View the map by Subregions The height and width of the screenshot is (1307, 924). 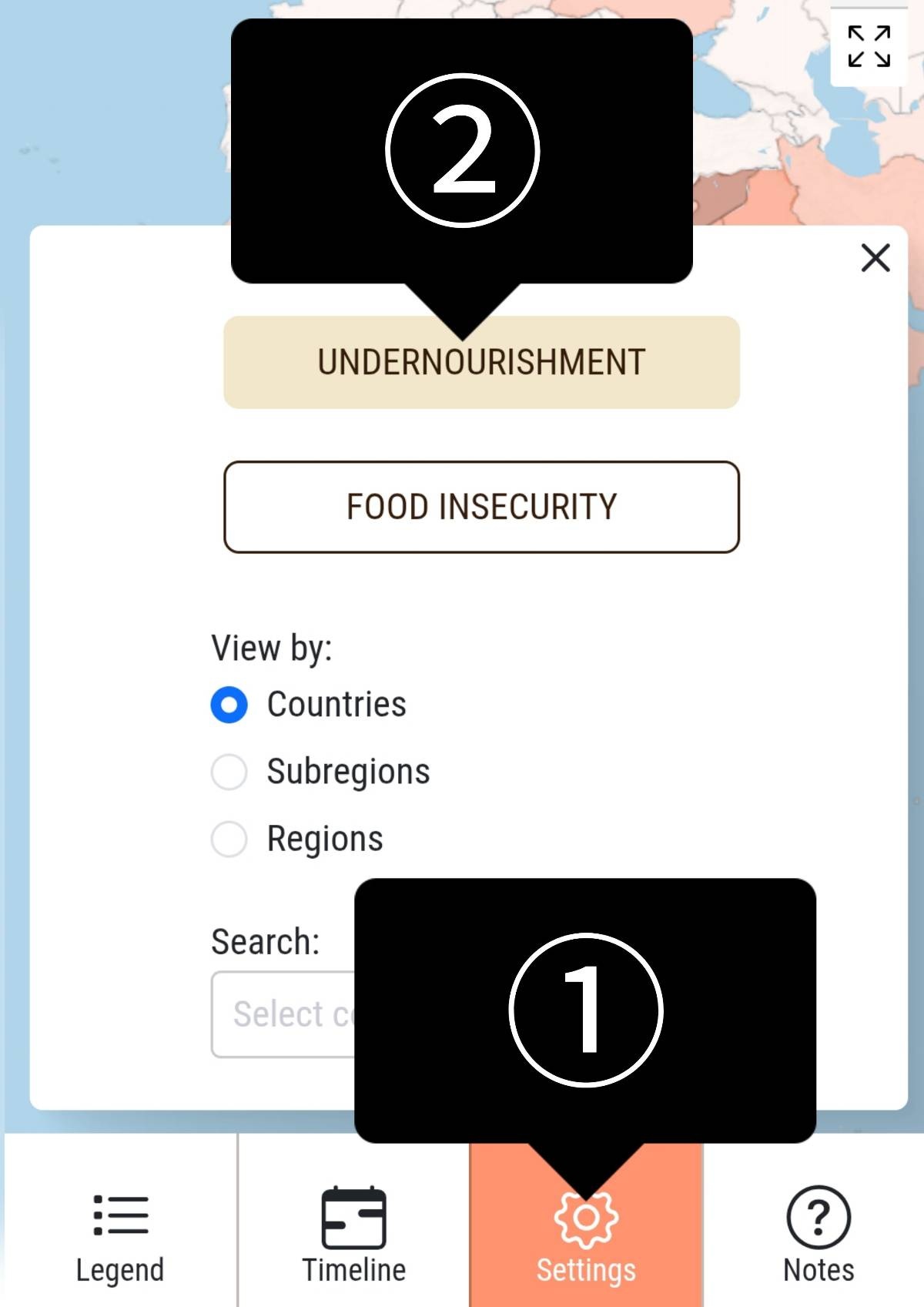click(x=229, y=772)
